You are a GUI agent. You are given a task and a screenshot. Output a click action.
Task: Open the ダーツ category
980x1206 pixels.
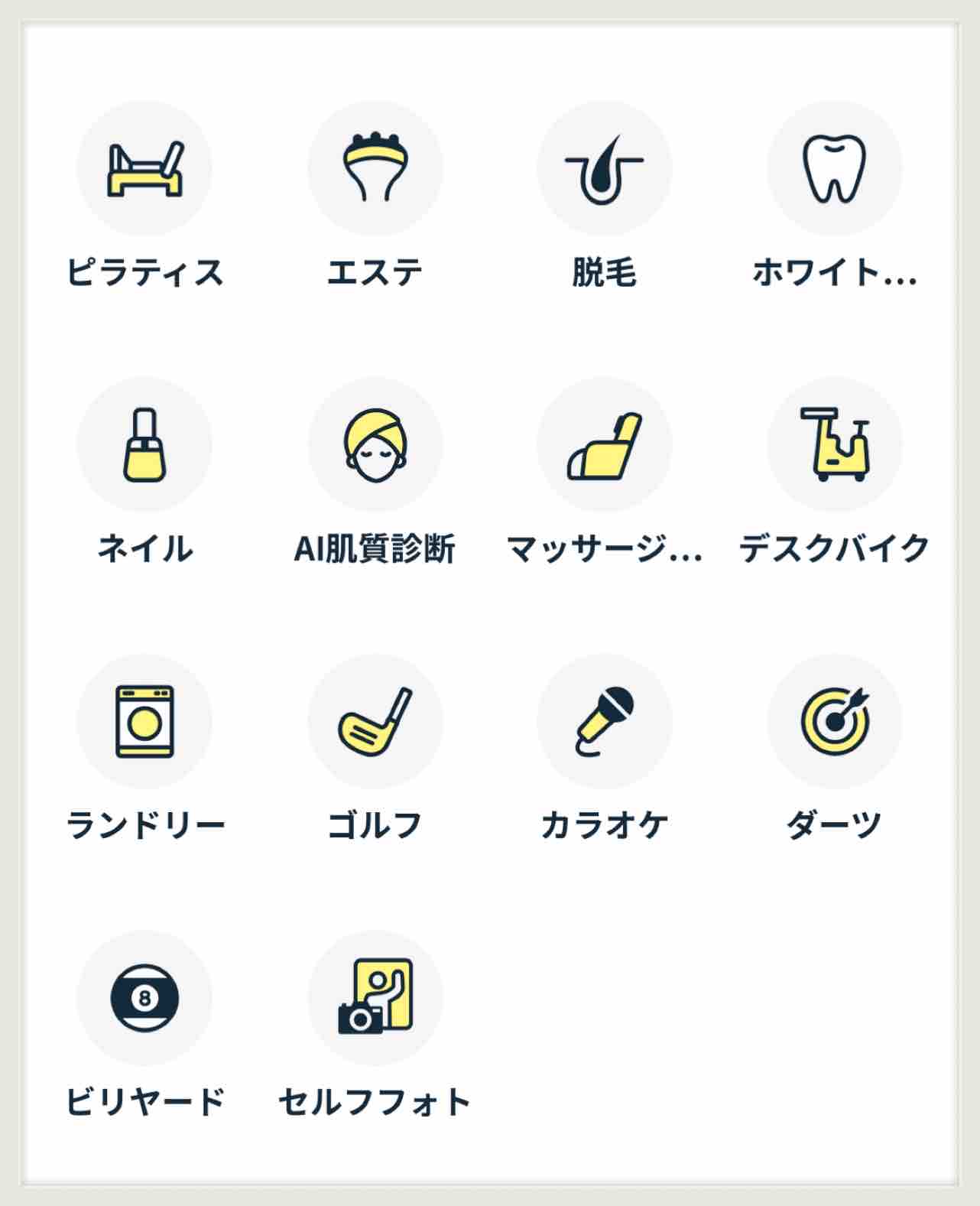coord(834,722)
